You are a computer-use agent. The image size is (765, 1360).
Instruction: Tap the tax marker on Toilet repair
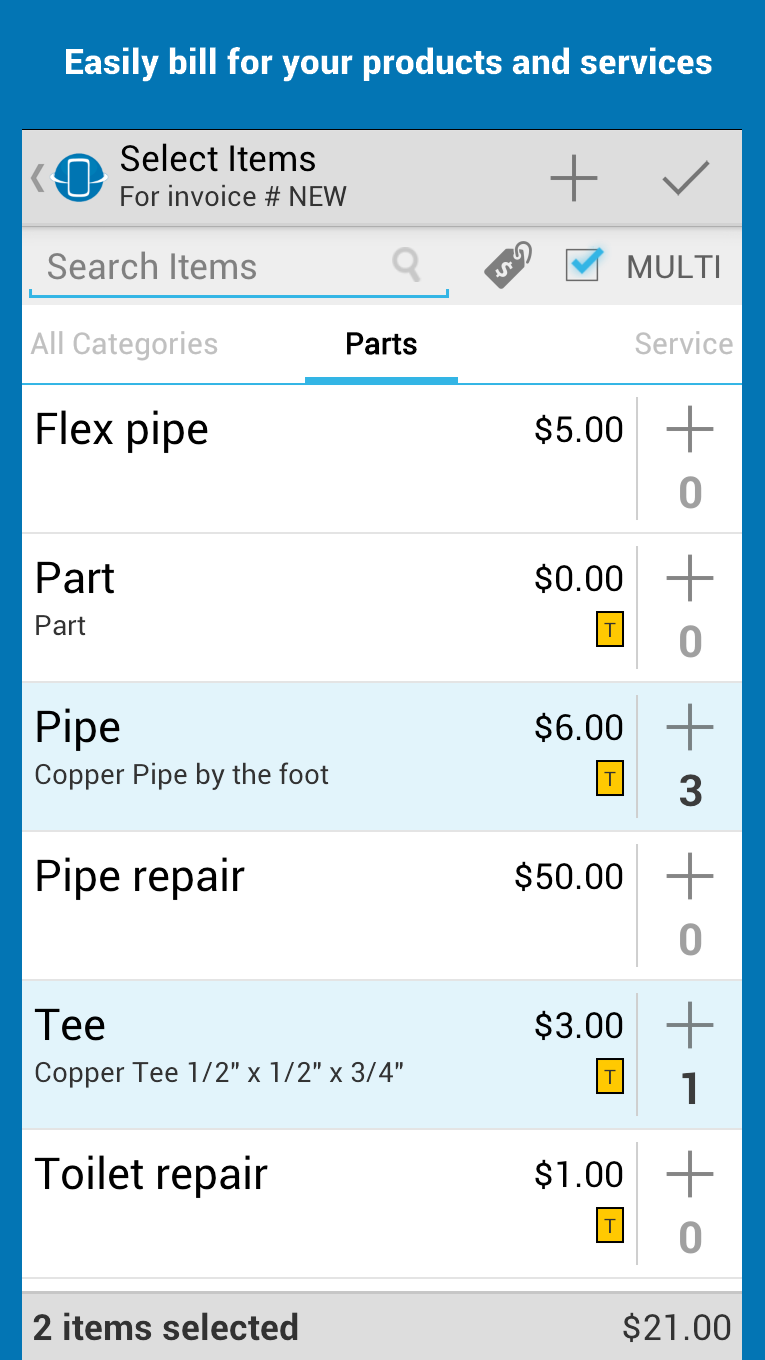click(609, 1225)
